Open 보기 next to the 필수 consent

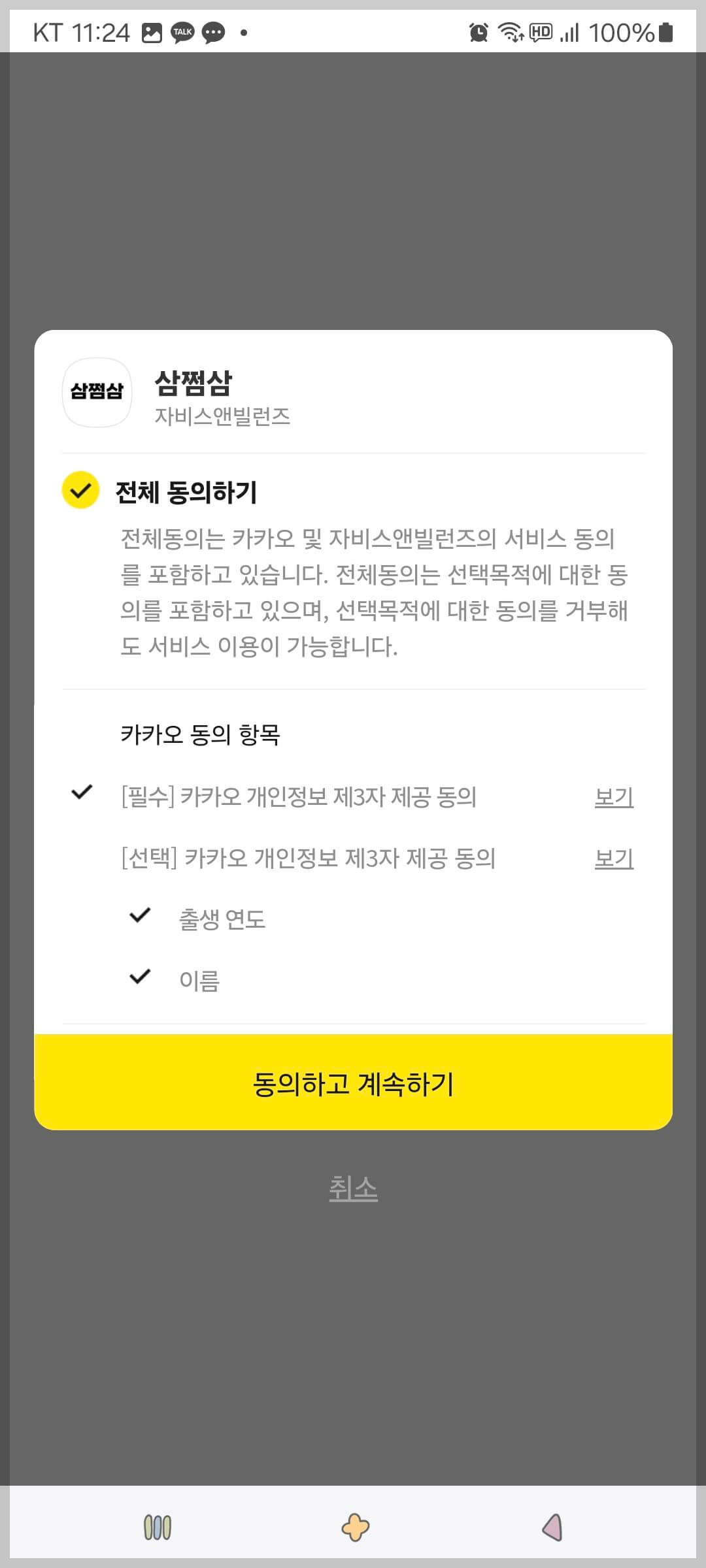[x=613, y=796]
